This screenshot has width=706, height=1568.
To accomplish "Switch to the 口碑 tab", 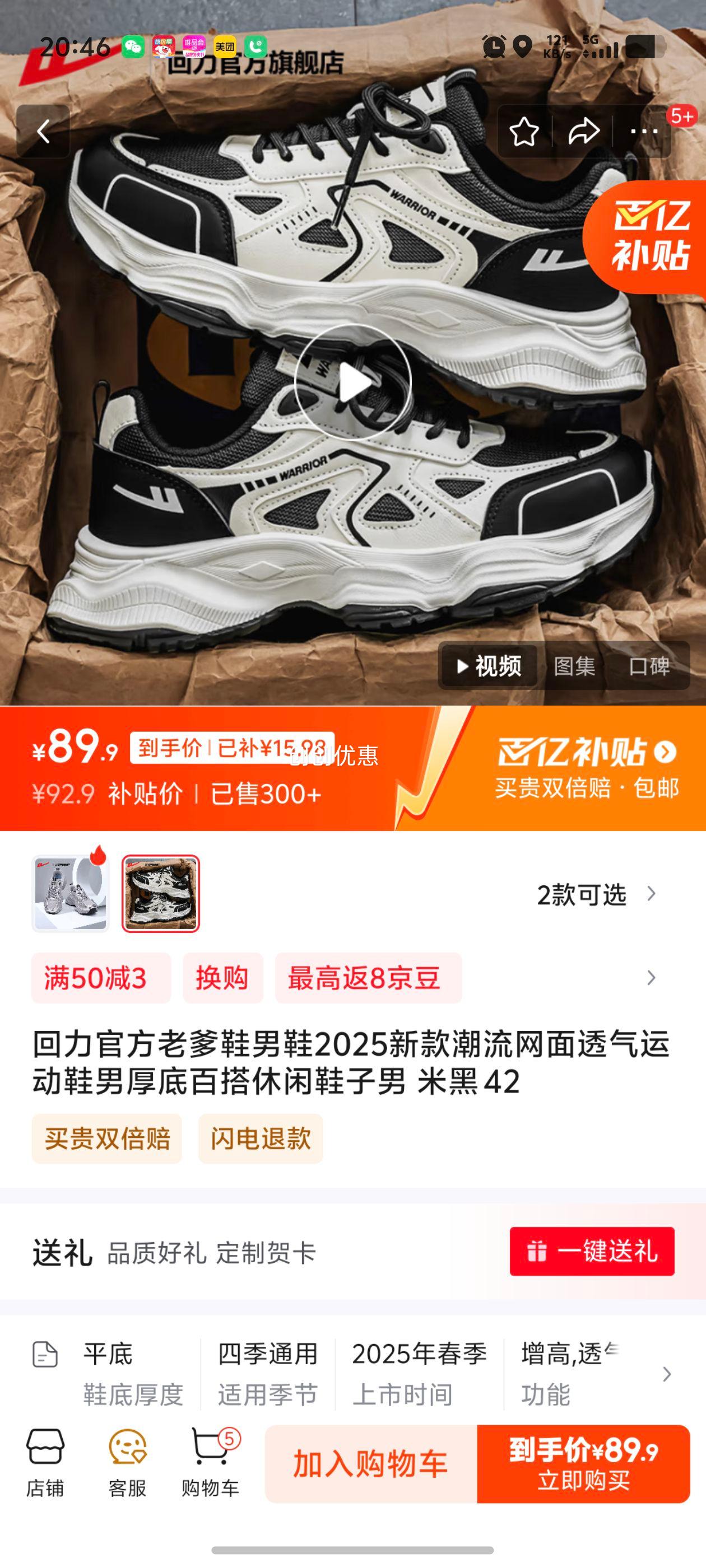I will 651,667.
